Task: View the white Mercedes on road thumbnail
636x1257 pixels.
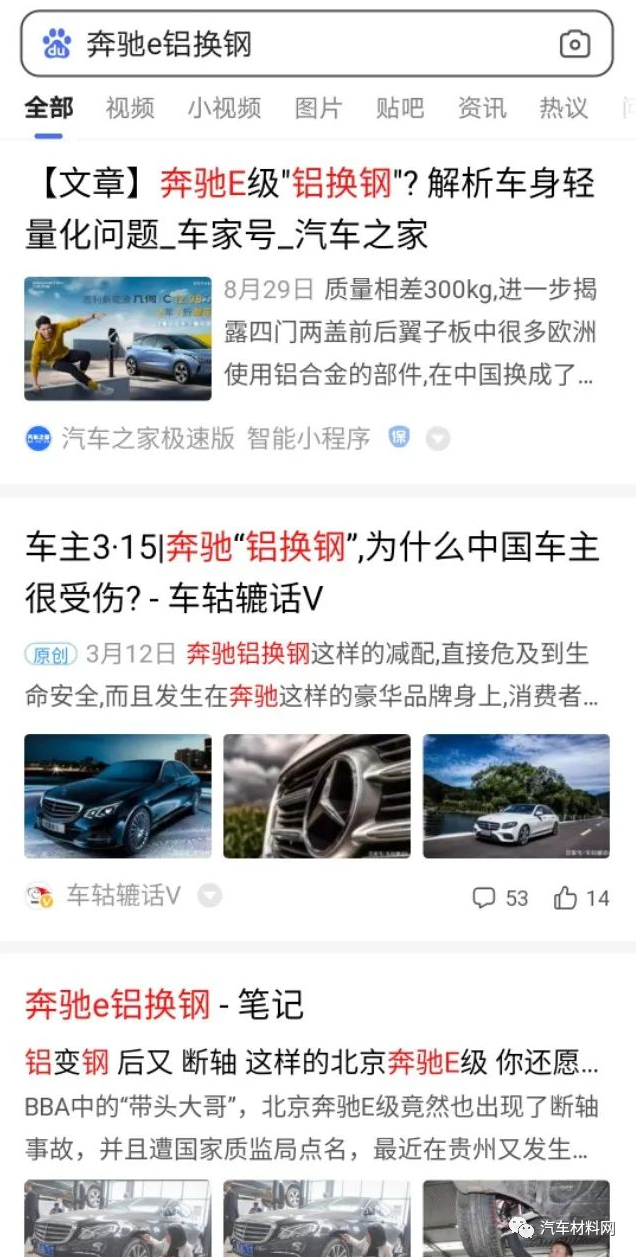Action: pos(516,796)
